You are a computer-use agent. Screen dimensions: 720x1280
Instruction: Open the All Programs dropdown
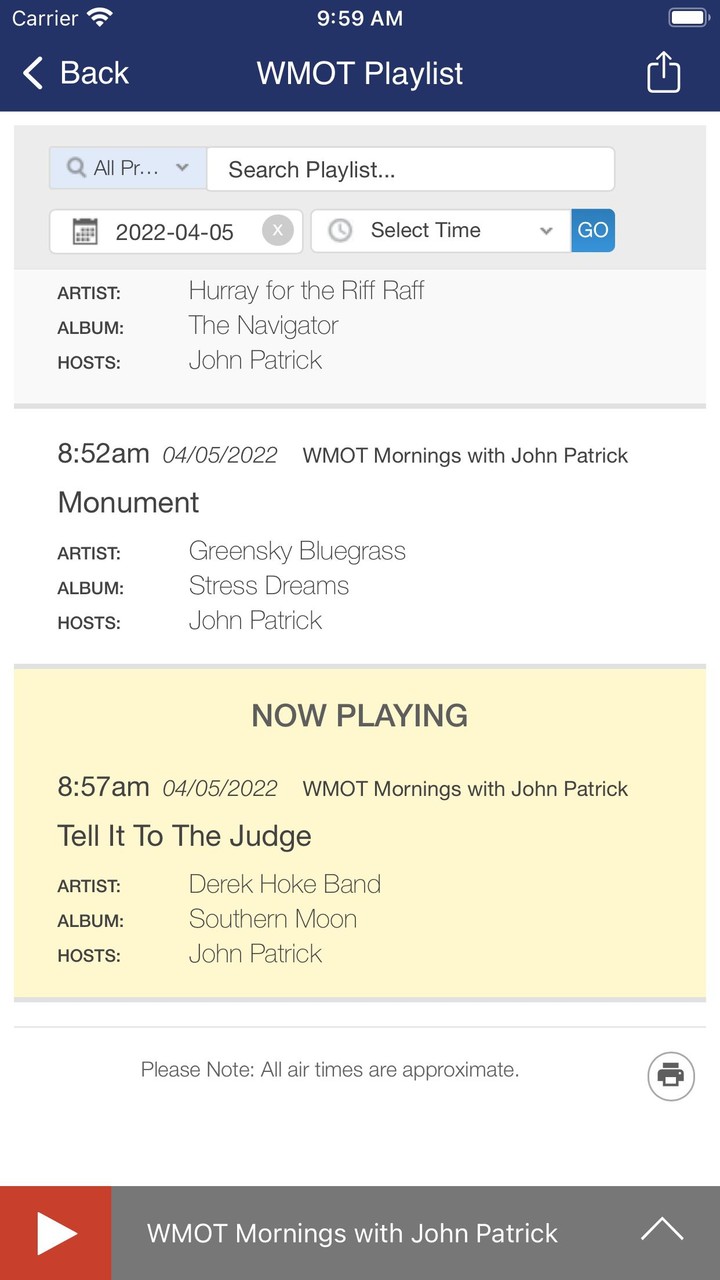(x=126, y=167)
